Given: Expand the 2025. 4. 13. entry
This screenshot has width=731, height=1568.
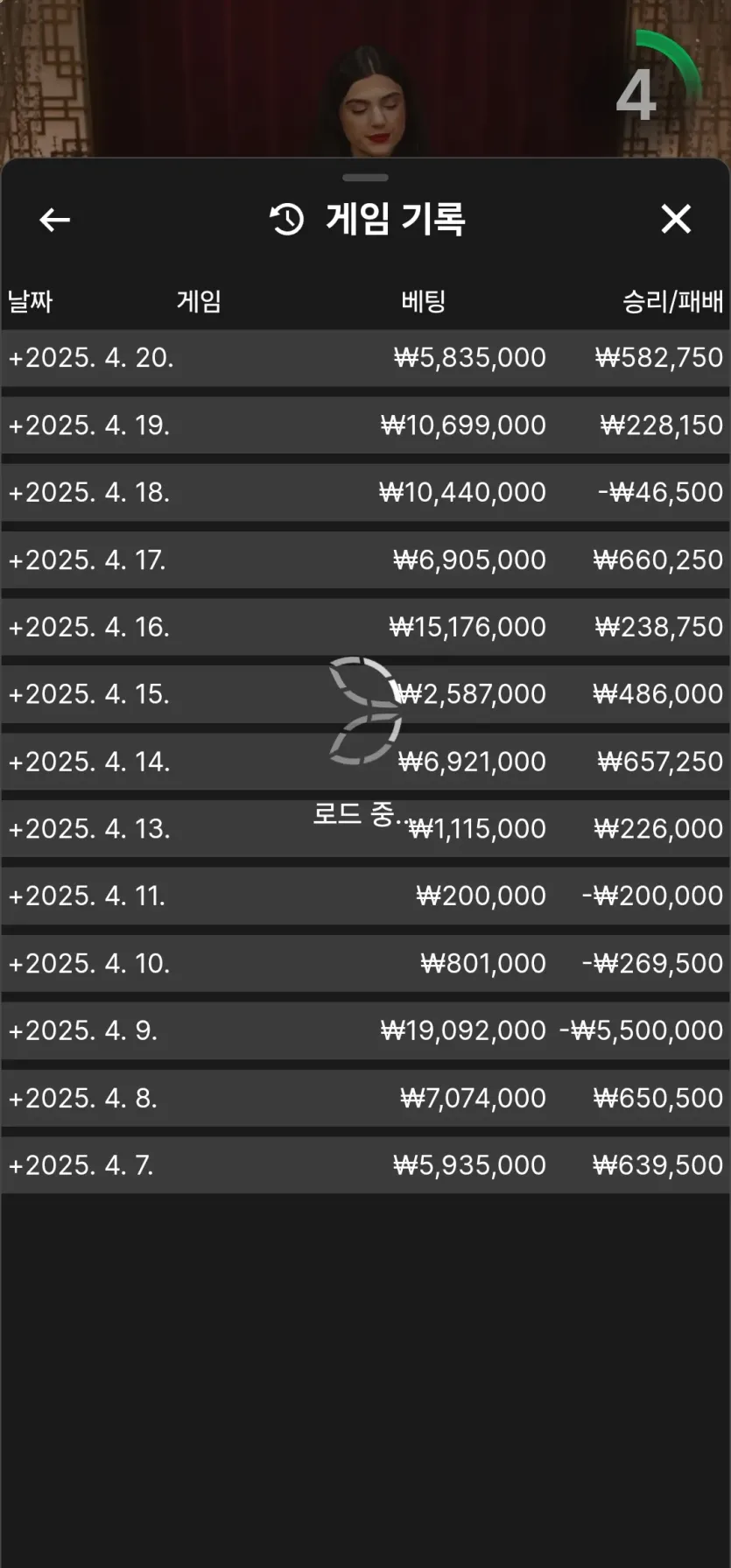Looking at the screenshot, I should [x=365, y=828].
